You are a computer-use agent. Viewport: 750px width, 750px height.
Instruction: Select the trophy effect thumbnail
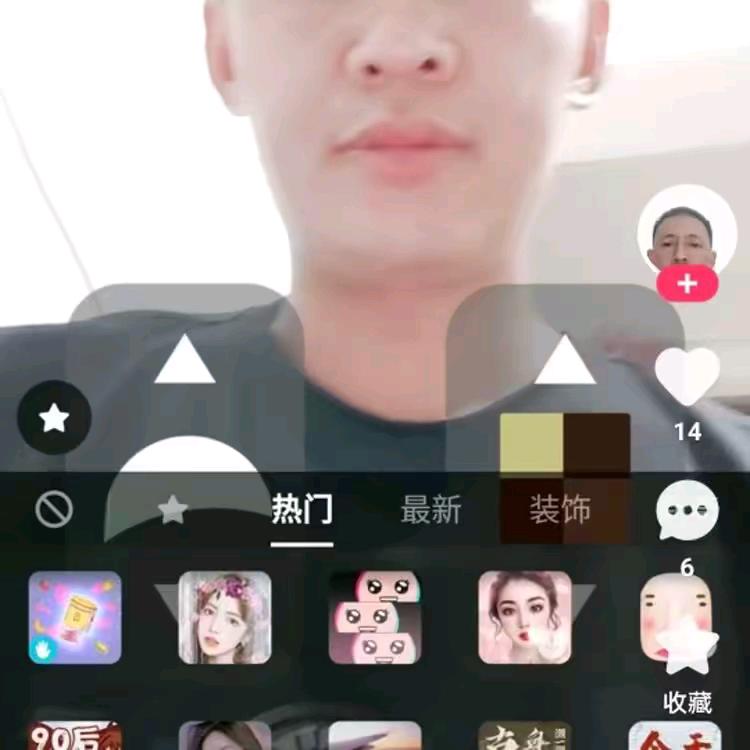(x=75, y=617)
